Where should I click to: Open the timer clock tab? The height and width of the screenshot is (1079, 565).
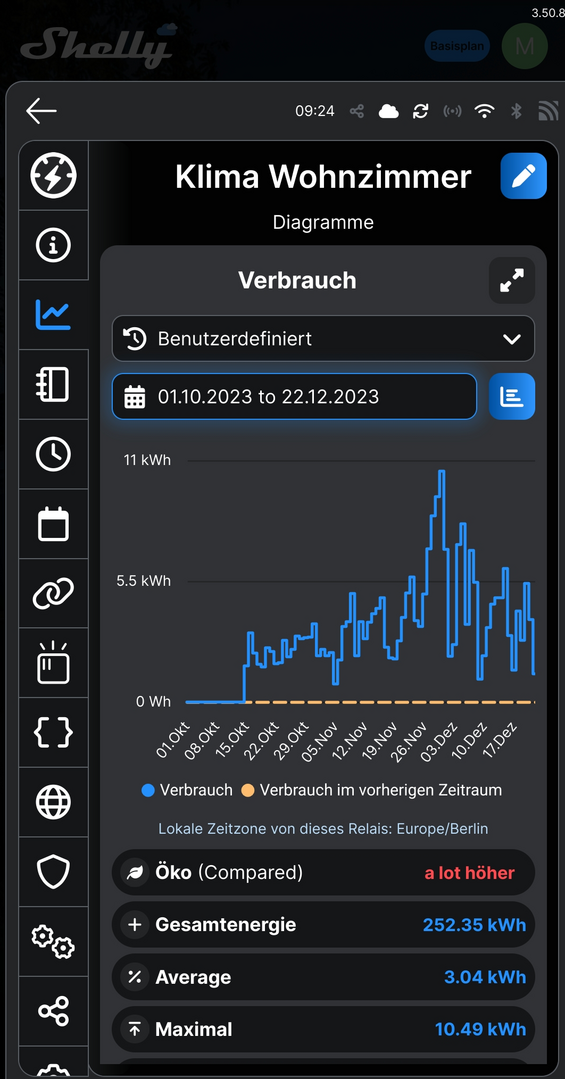coord(54,454)
